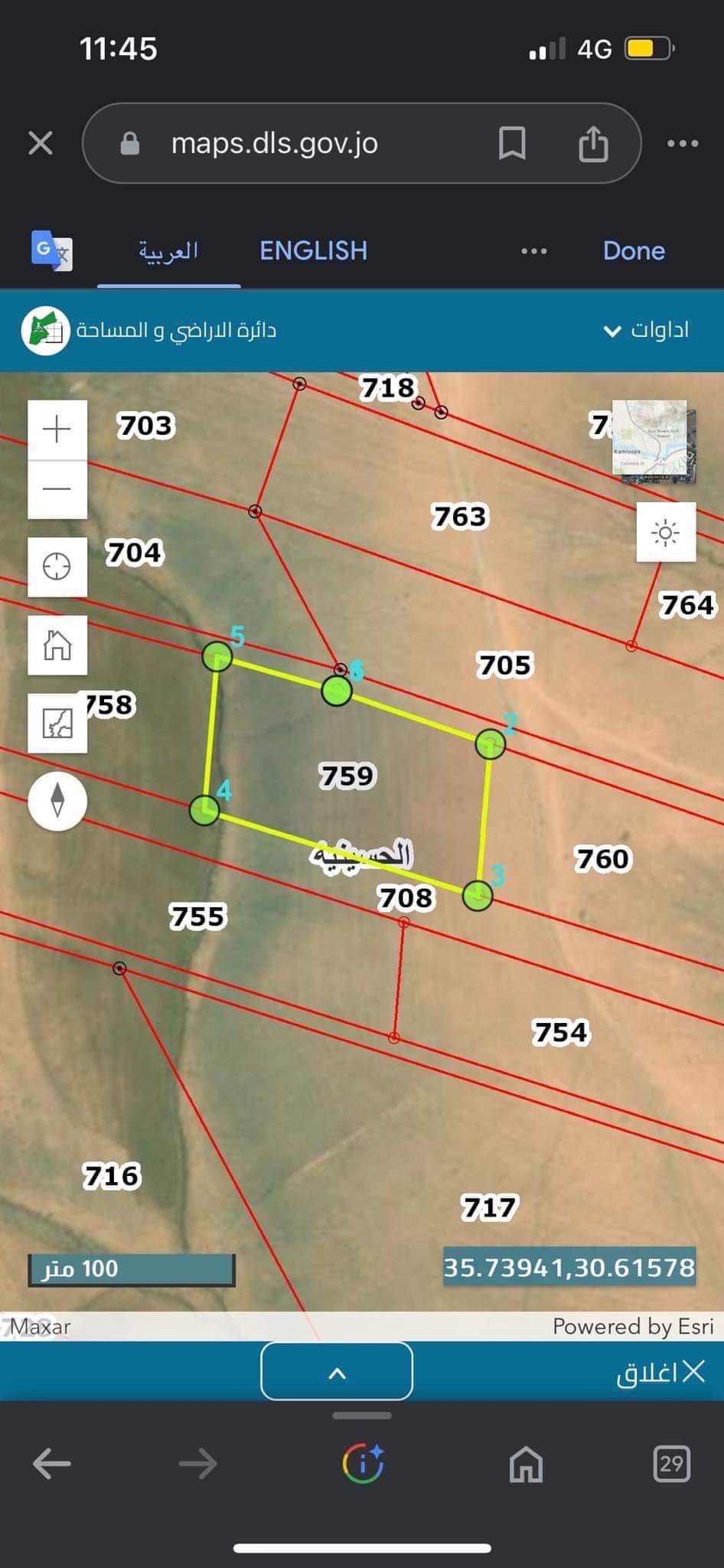Open the browser overflow menu

click(x=683, y=143)
